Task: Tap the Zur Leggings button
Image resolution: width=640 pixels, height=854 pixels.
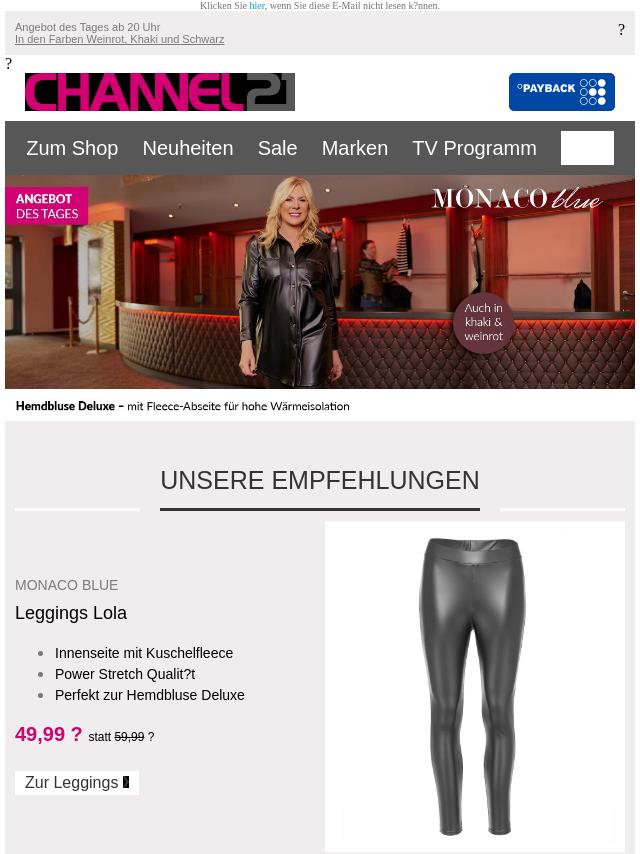Action: [x=77, y=783]
